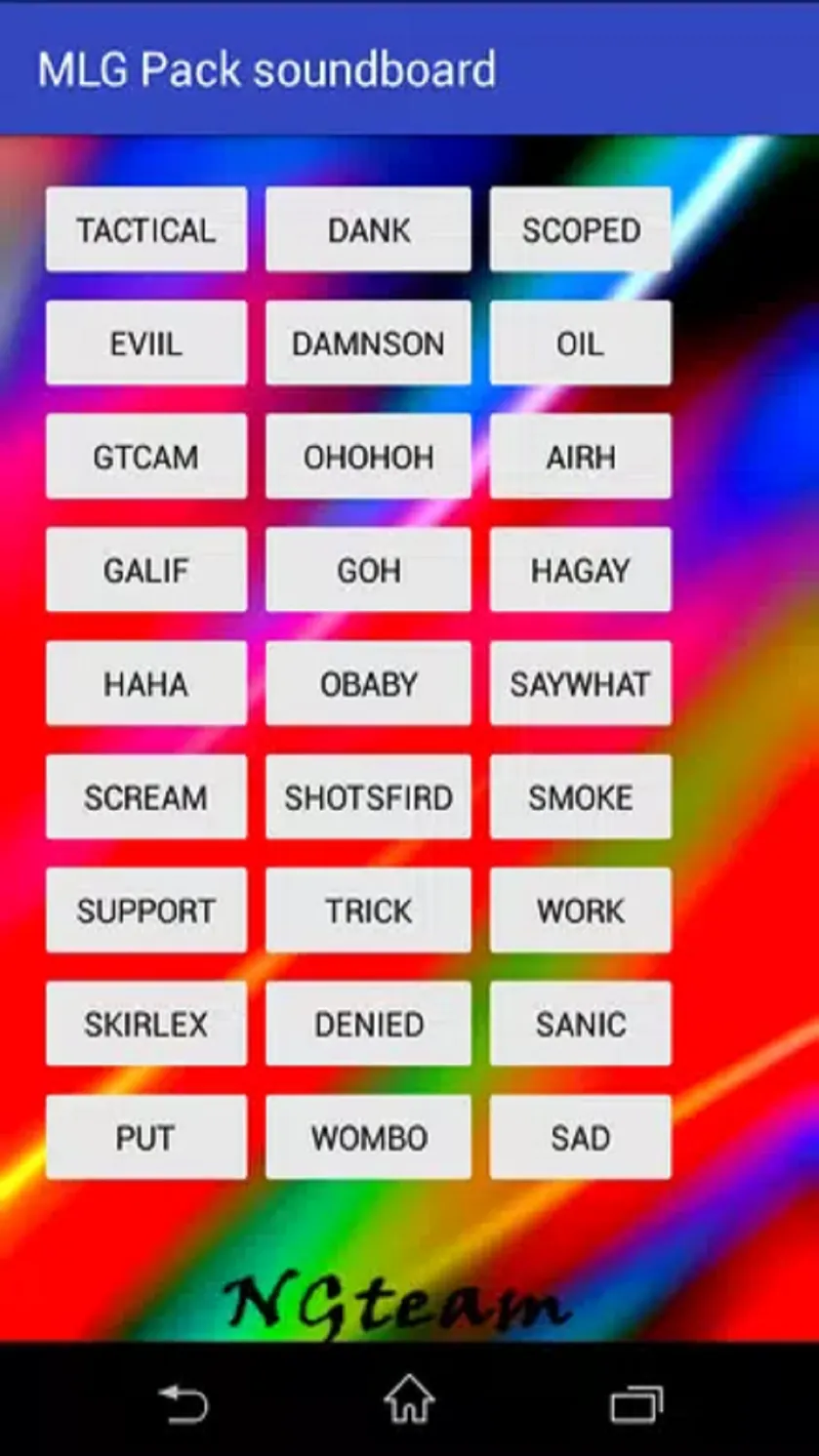Play the SHOTSFIRD sound
The height and width of the screenshot is (1456, 819).
click(368, 797)
